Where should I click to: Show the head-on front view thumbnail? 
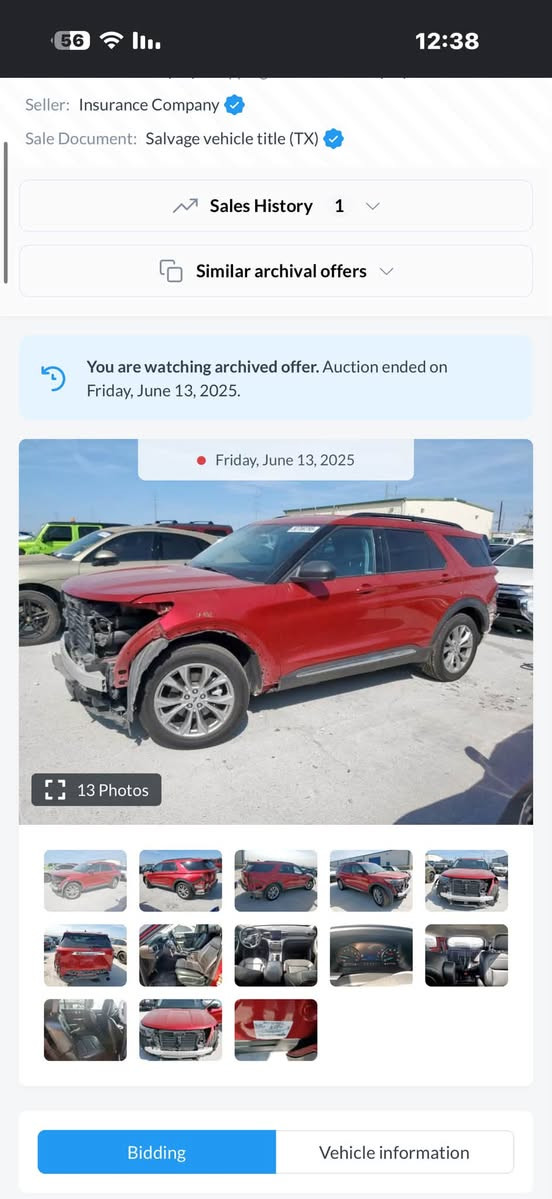click(x=466, y=880)
